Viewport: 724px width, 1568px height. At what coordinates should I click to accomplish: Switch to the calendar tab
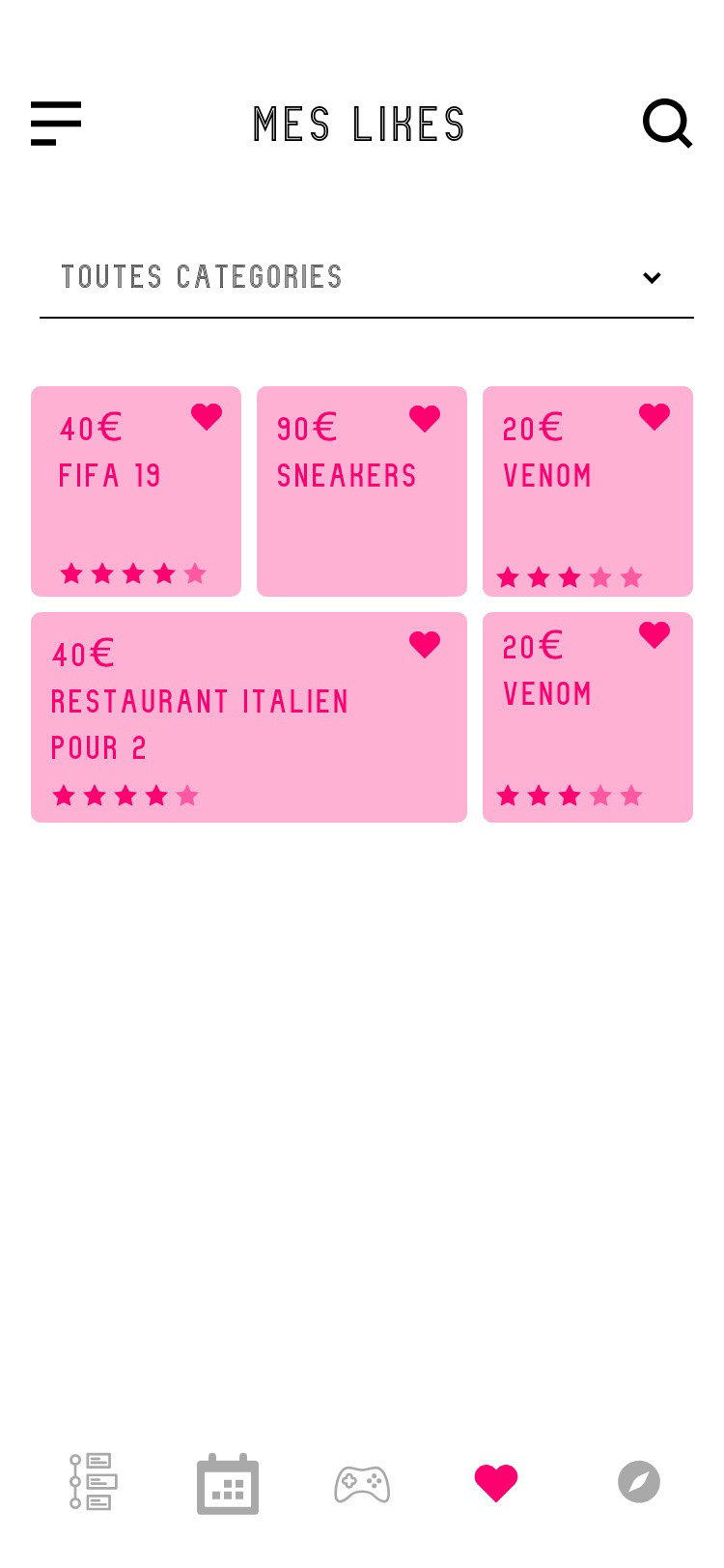click(x=228, y=1483)
